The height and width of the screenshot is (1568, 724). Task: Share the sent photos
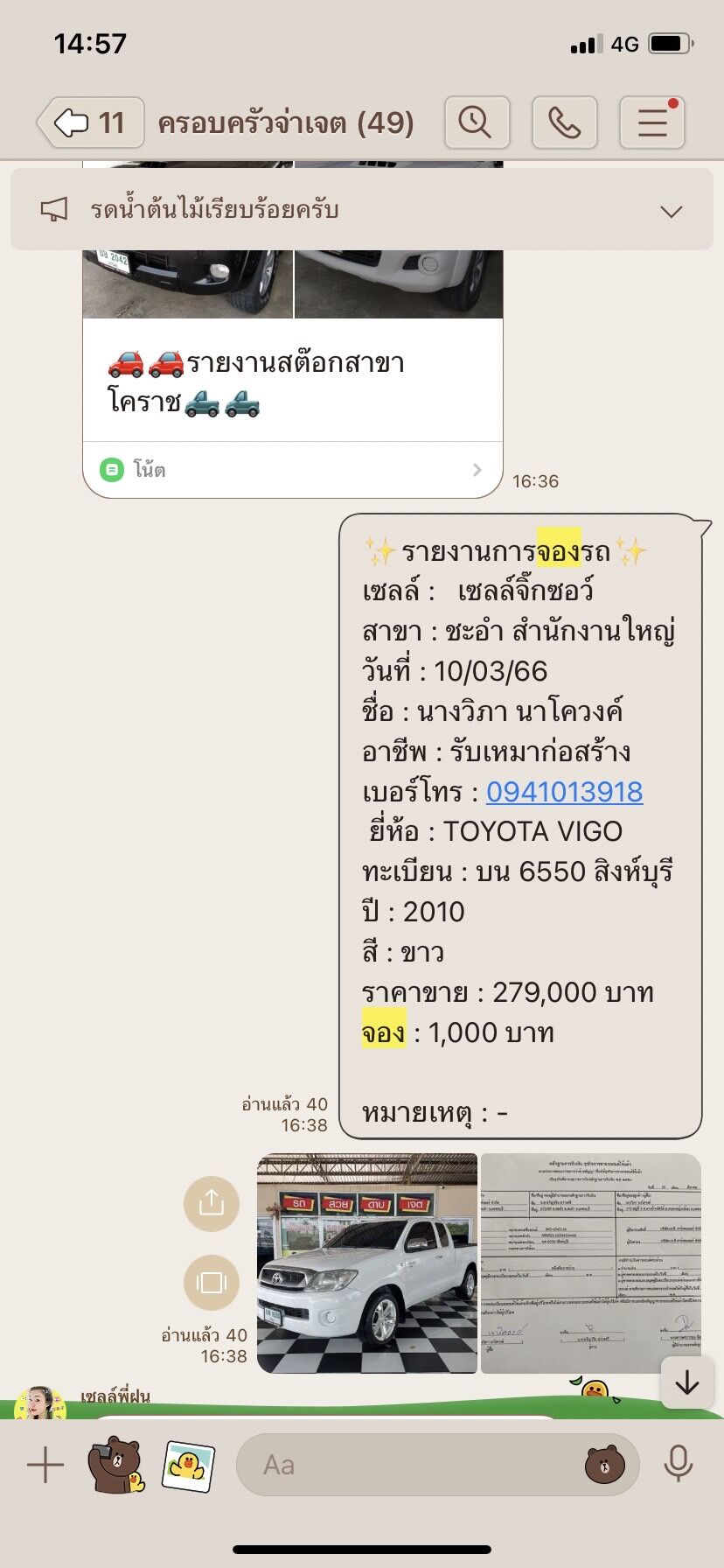pos(211,1204)
